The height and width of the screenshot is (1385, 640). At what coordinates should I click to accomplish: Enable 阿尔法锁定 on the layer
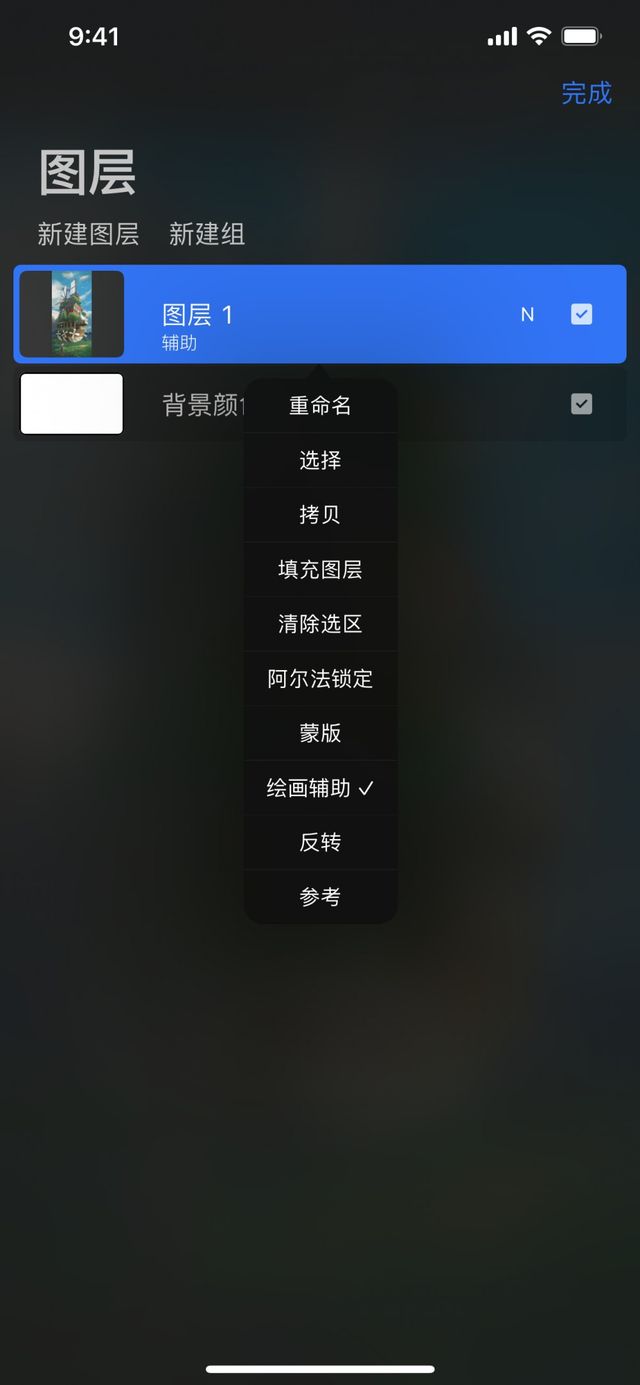click(x=320, y=679)
